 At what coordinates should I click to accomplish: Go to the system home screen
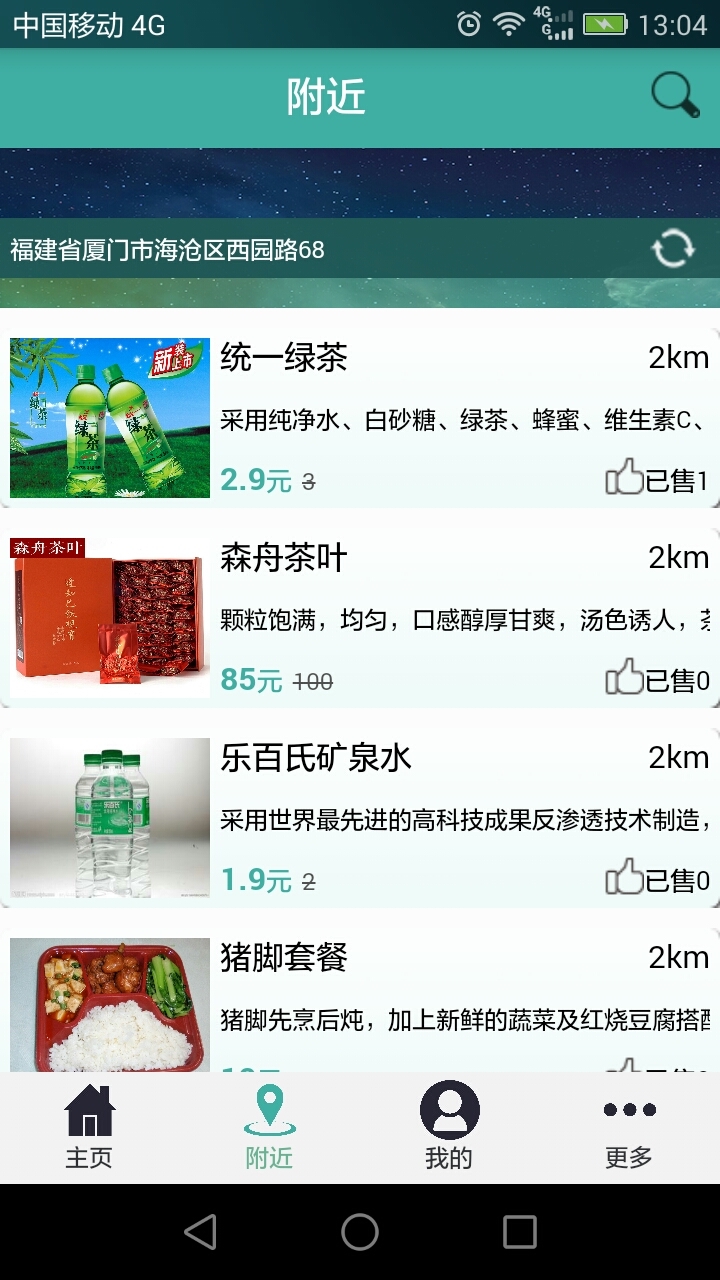(360, 1232)
